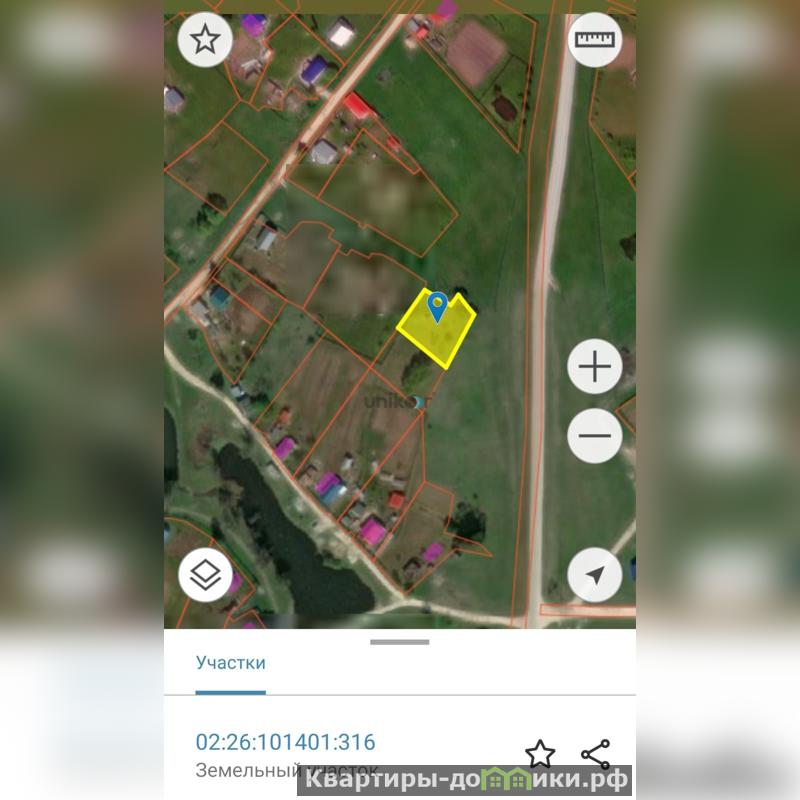Share the parcel 02:26:101401:316
The width and height of the screenshot is (800, 800).
[x=595, y=754]
